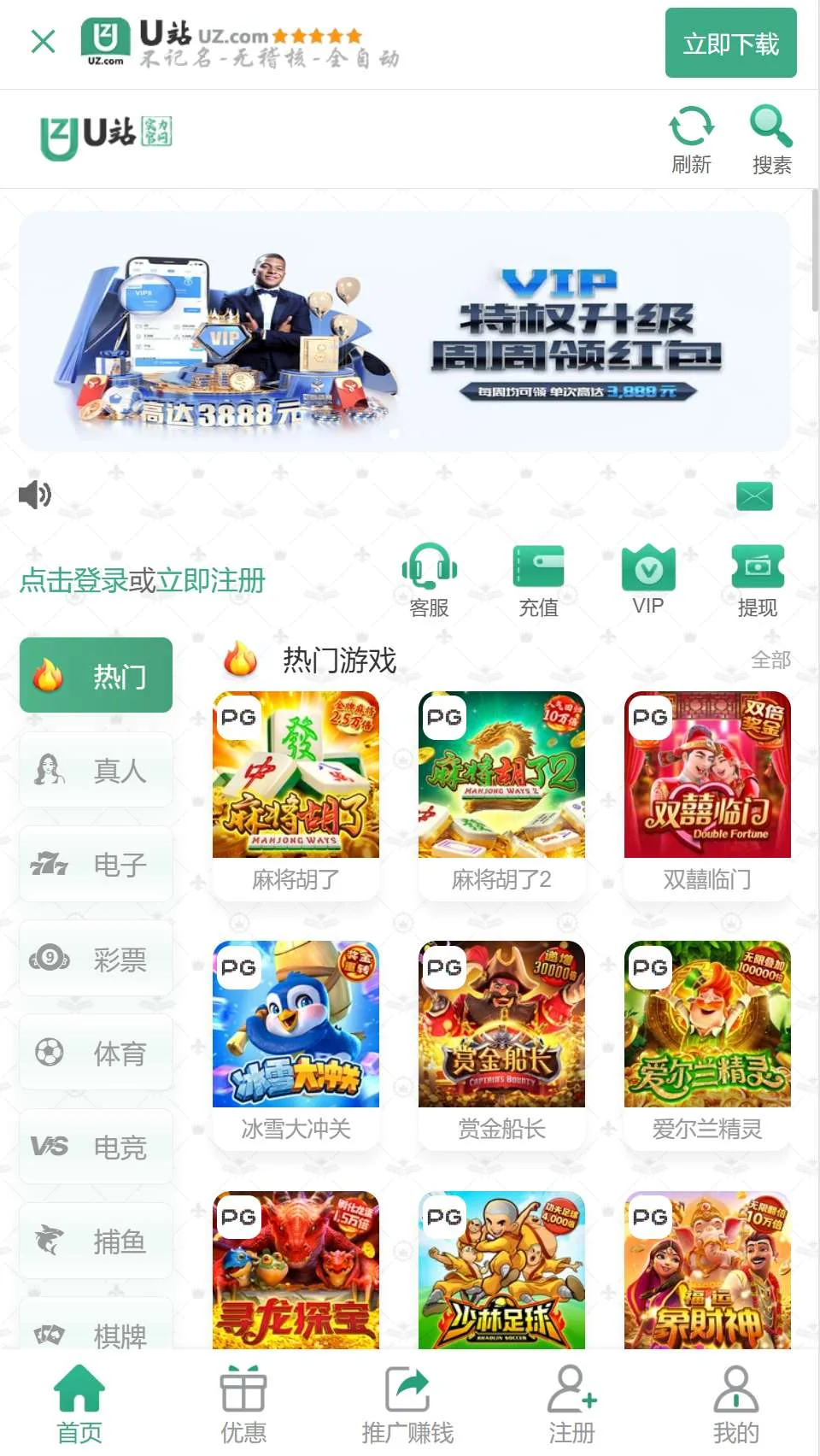Play the 赏金船长 game
The width and height of the screenshot is (820, 1456).
tap(501, 1042)
